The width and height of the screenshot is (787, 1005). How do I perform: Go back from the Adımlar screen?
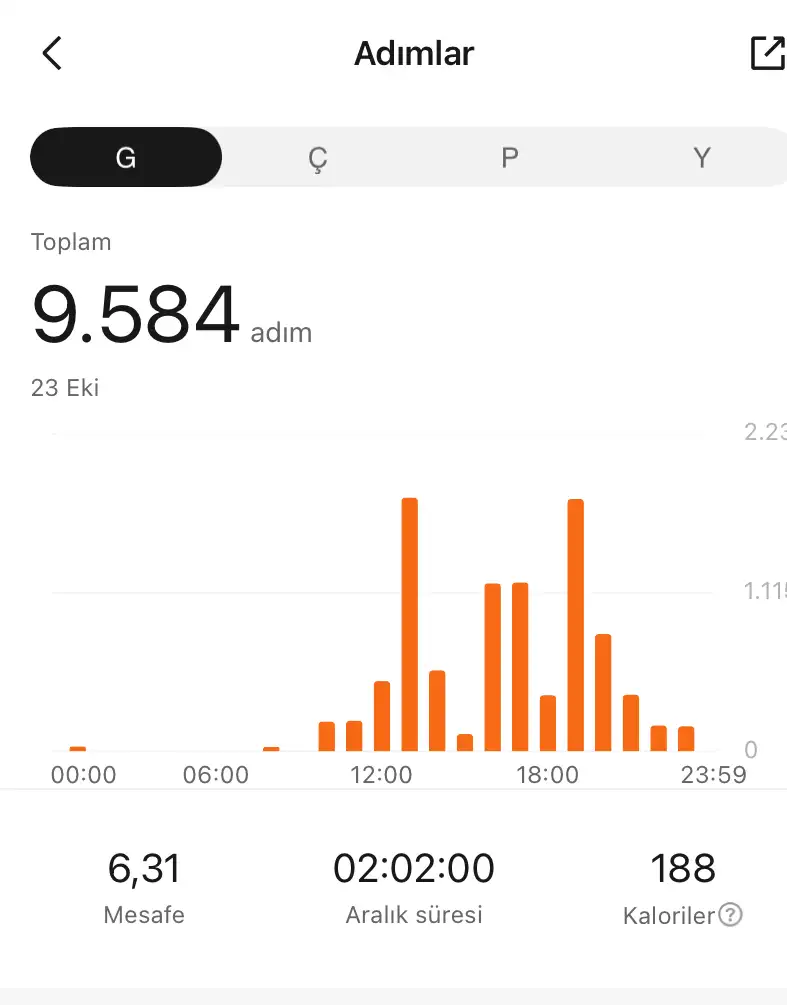[x=52, y=53]
